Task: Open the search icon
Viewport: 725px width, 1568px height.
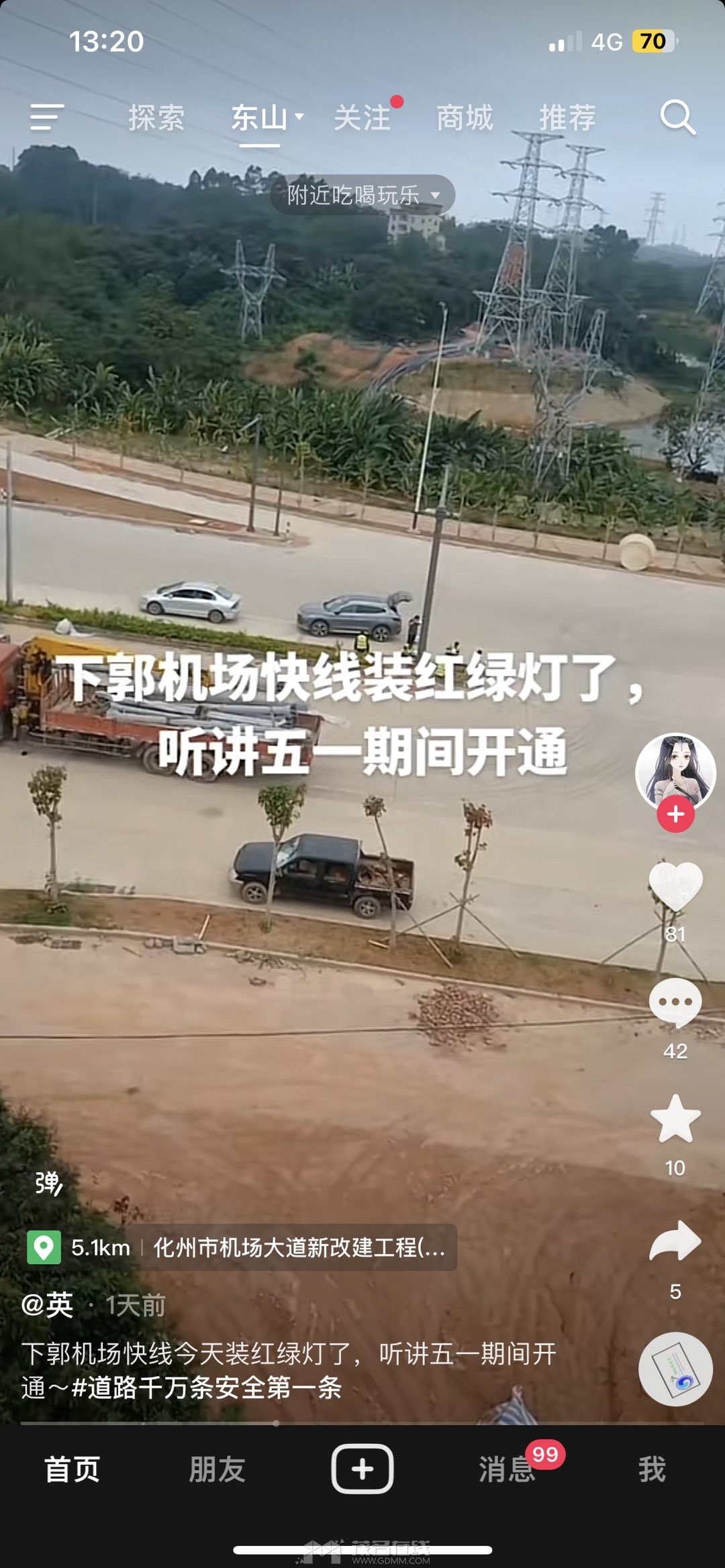Action: click(677, 118)
